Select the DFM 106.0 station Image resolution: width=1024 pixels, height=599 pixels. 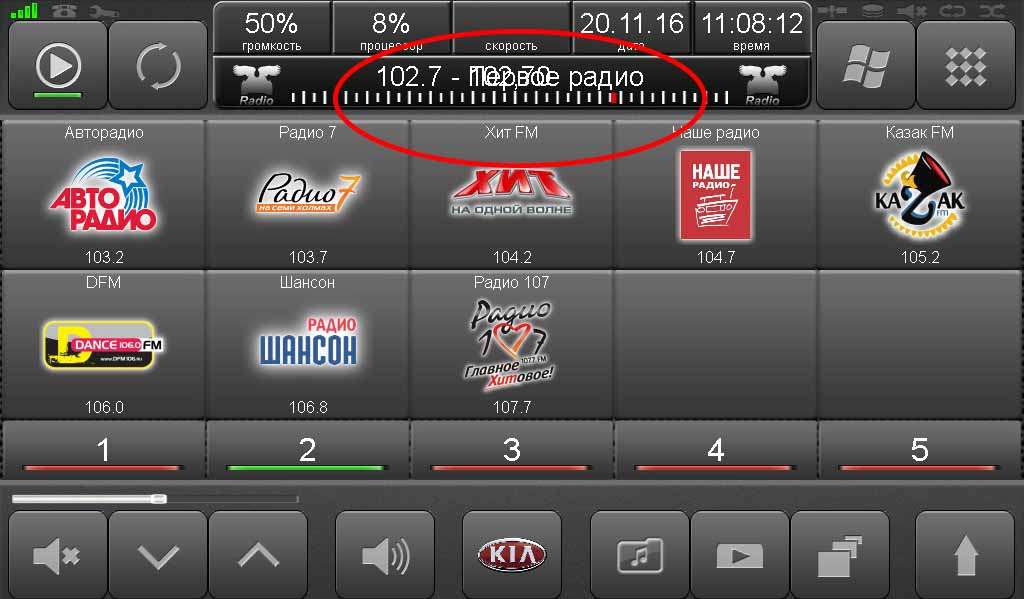[x=104, y=345]
